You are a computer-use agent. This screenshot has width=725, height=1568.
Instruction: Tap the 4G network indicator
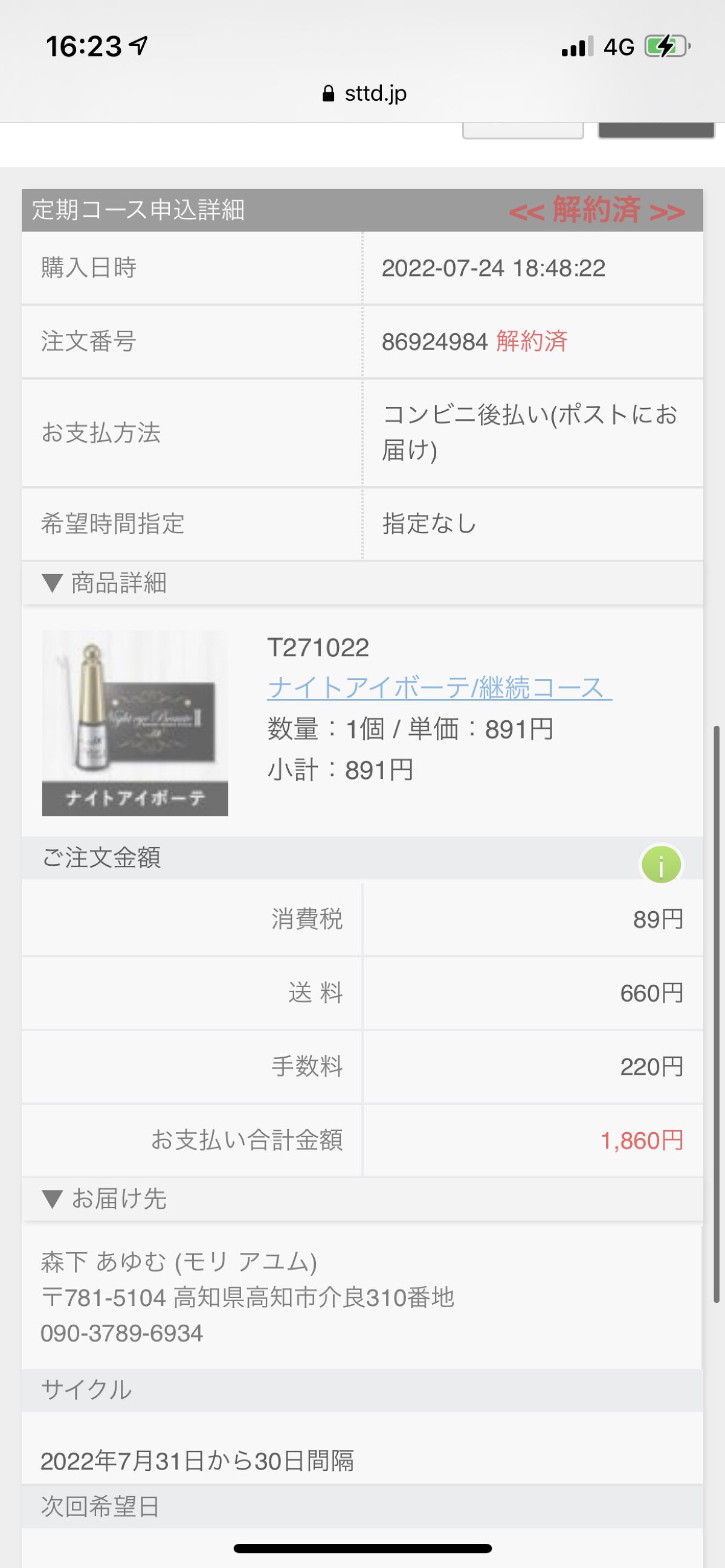point(617,45)
